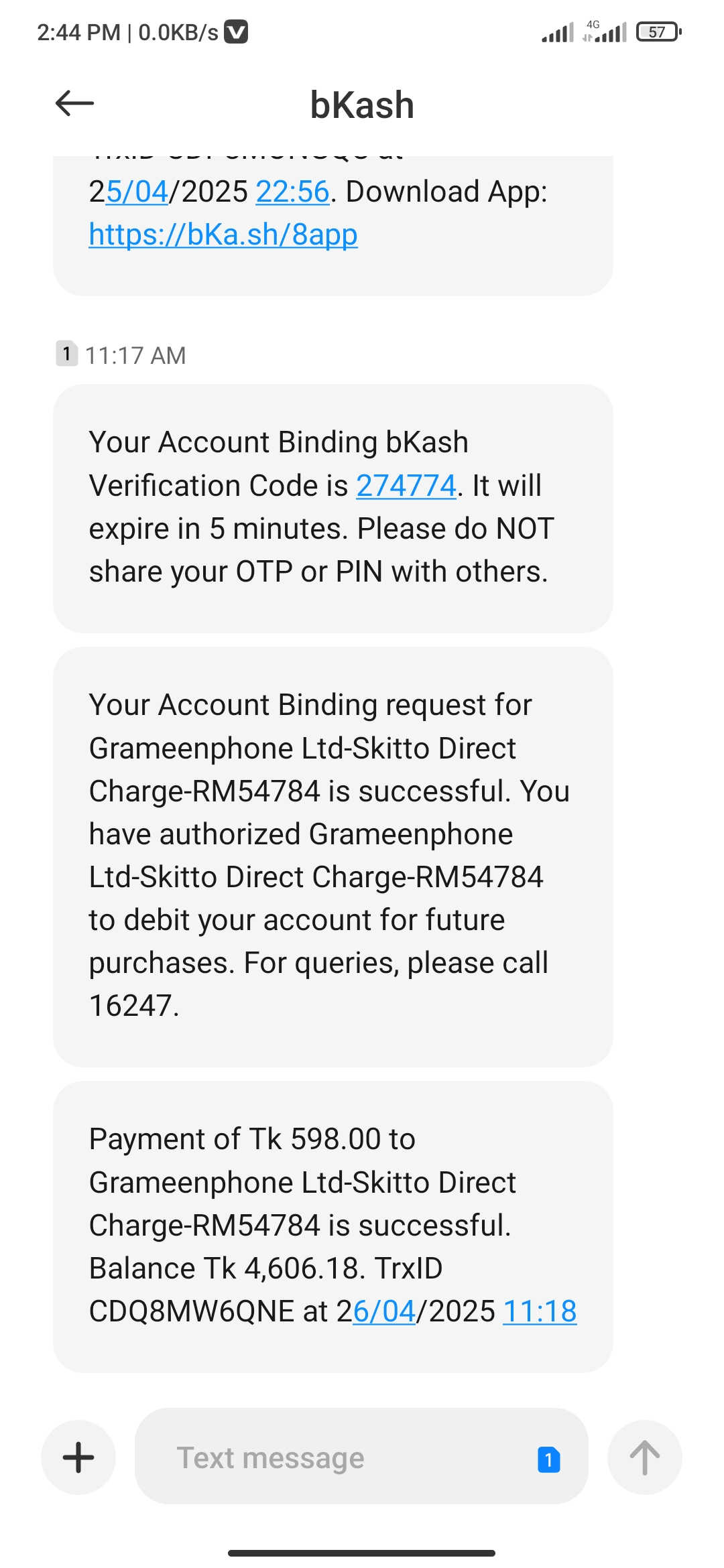The image size is (724, 1568).
Task: Send the message with the up arrow
Action: (x=645, y=1457)
